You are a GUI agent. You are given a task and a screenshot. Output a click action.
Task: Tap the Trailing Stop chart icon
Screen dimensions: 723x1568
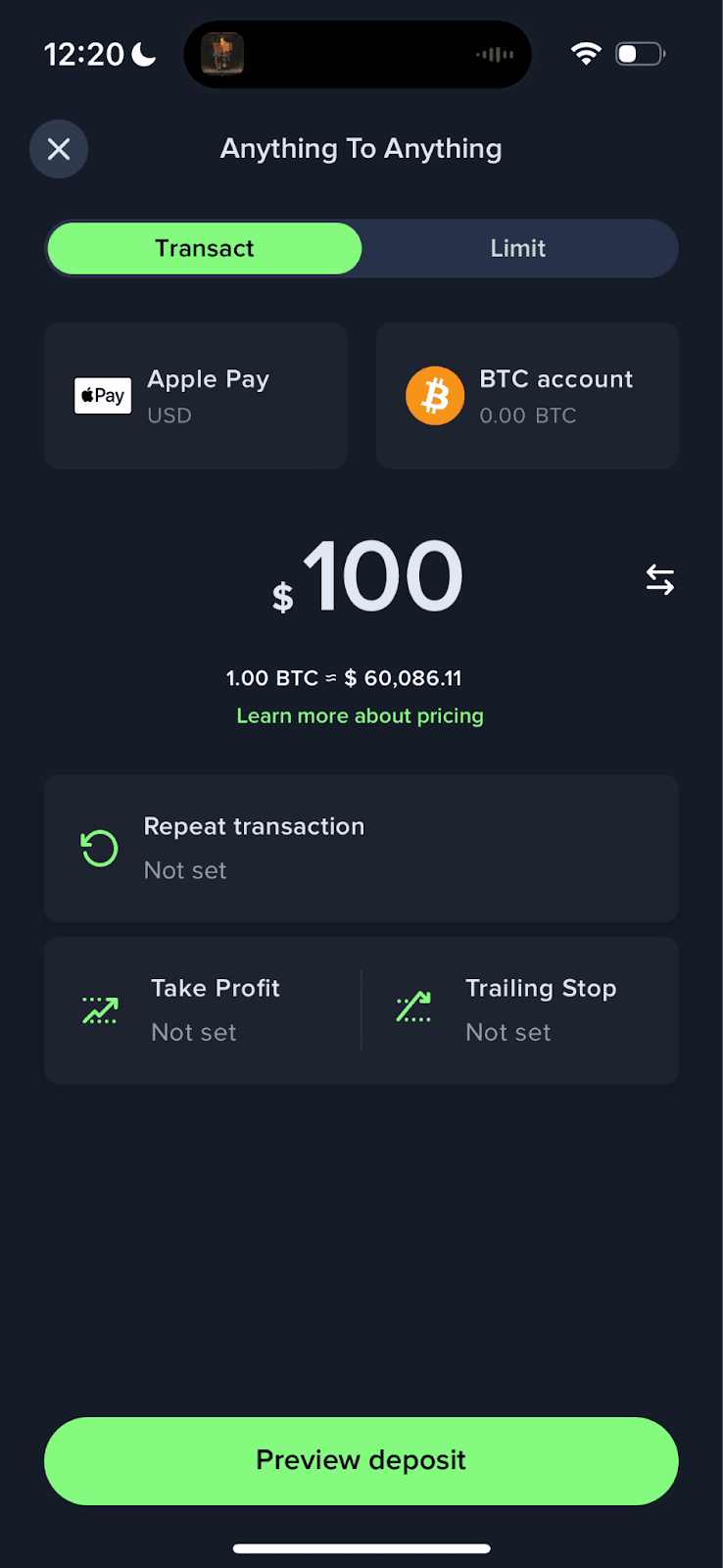413,1008
